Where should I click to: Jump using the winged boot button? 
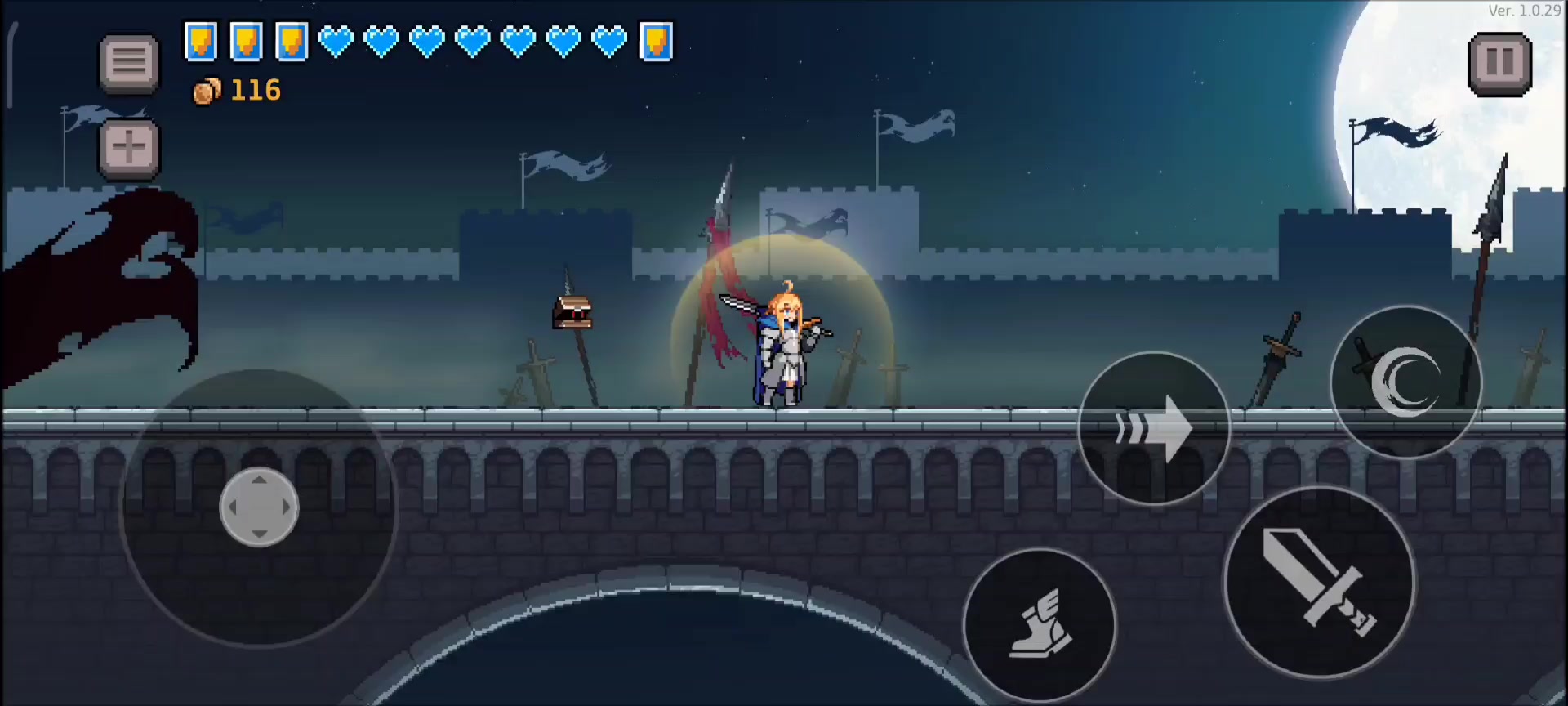(x=1039, y=625)
